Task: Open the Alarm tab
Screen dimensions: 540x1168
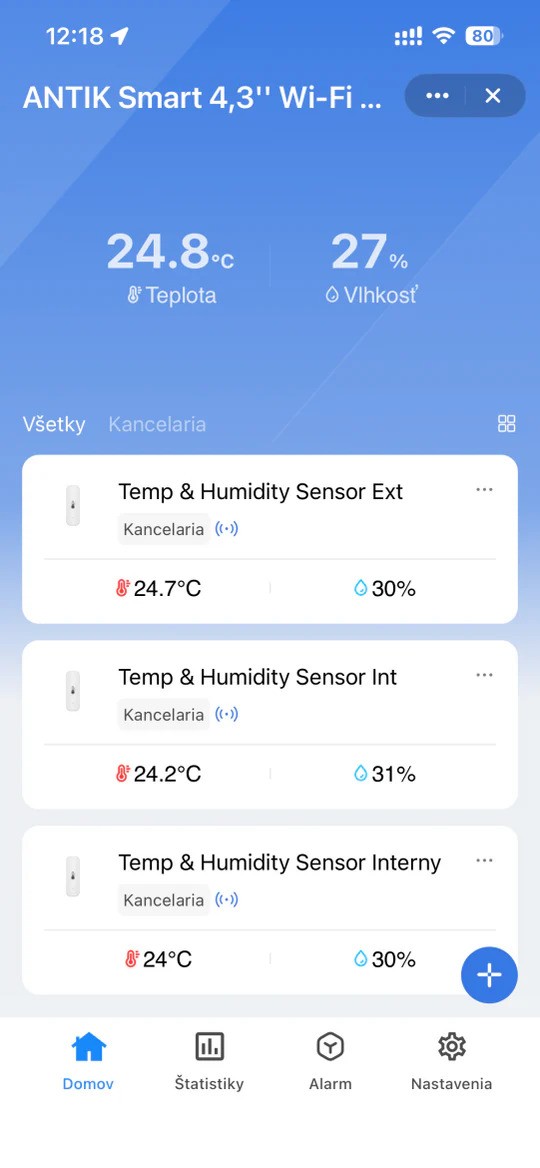Action: click(x=330, y=1061)
